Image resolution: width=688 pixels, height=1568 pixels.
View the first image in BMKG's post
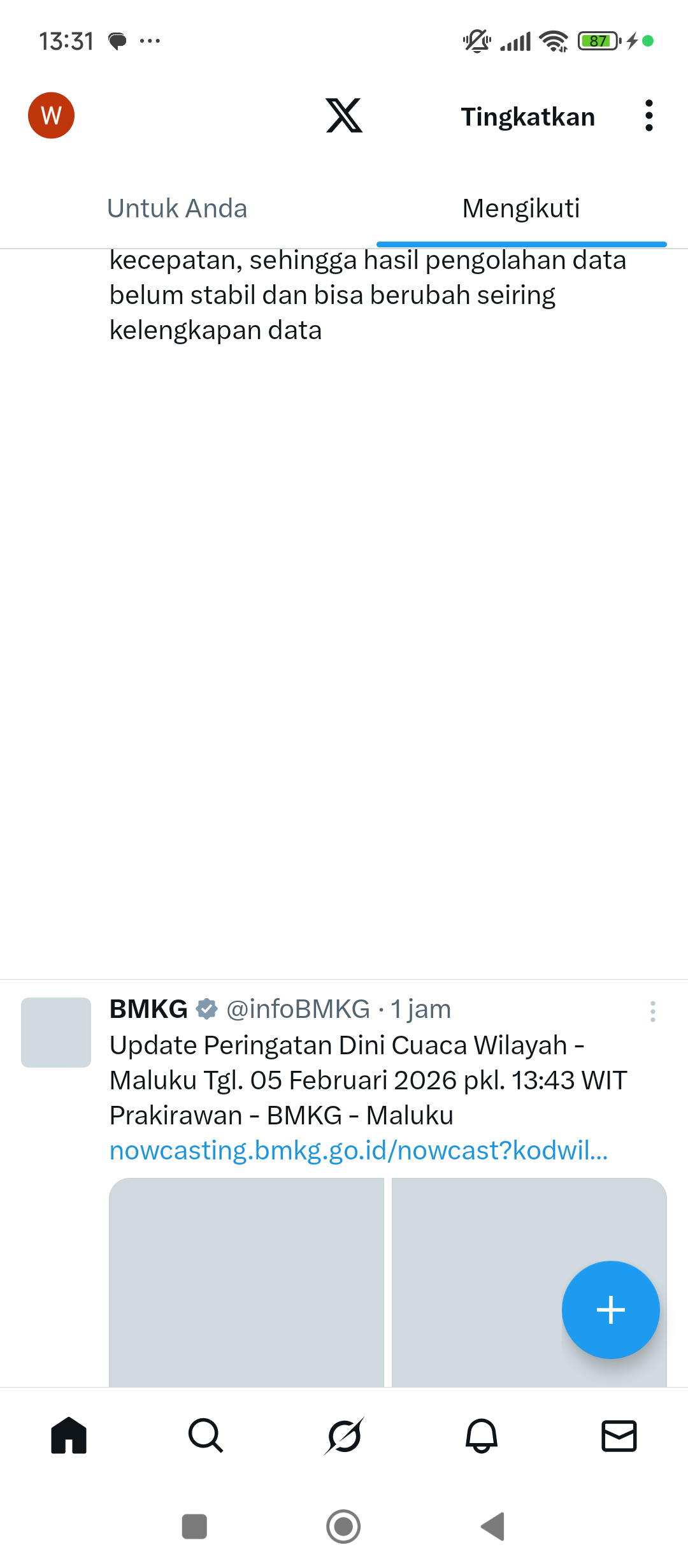point(247,1281)
